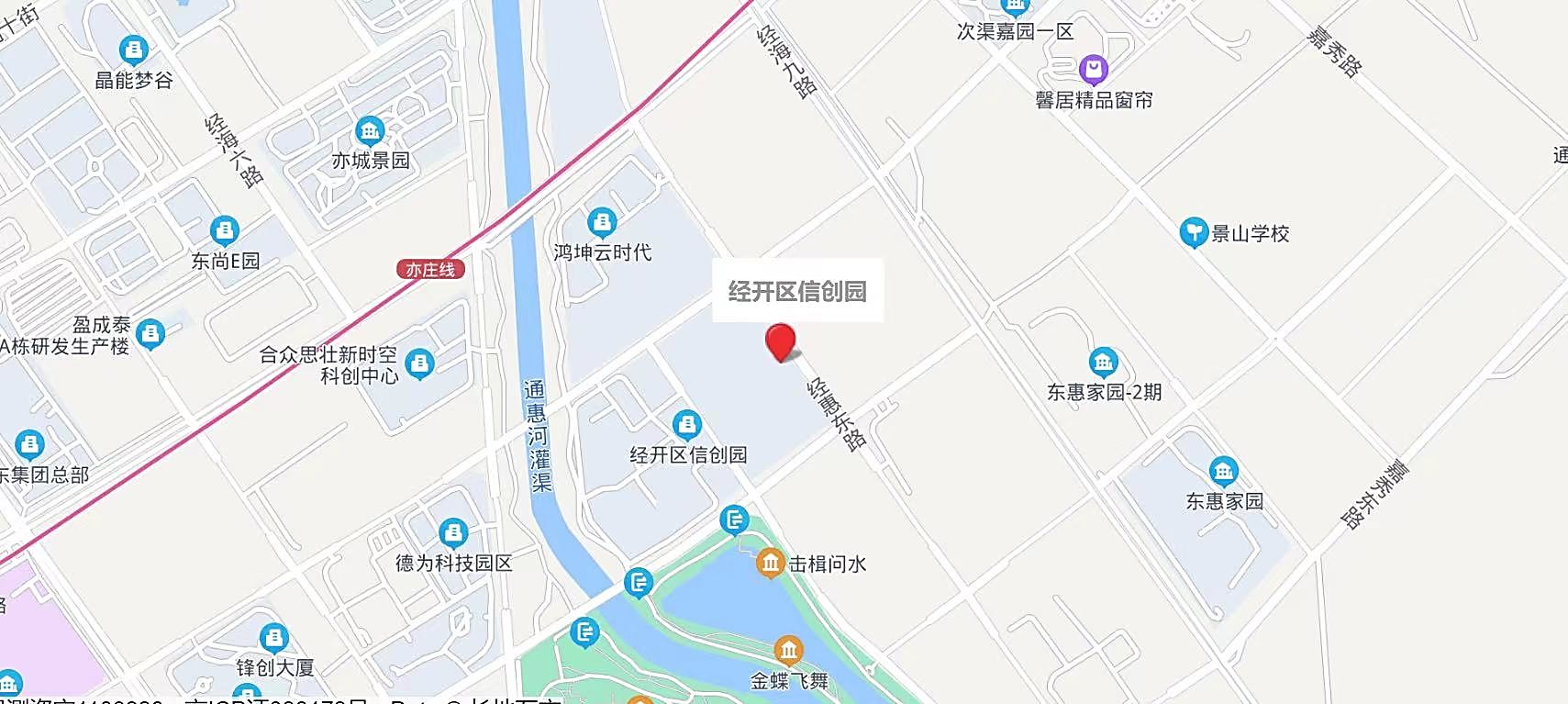Open the 击楫问水 landmark marker
The width and height of the screenshot is (1568, 704).
click(770, 563)
